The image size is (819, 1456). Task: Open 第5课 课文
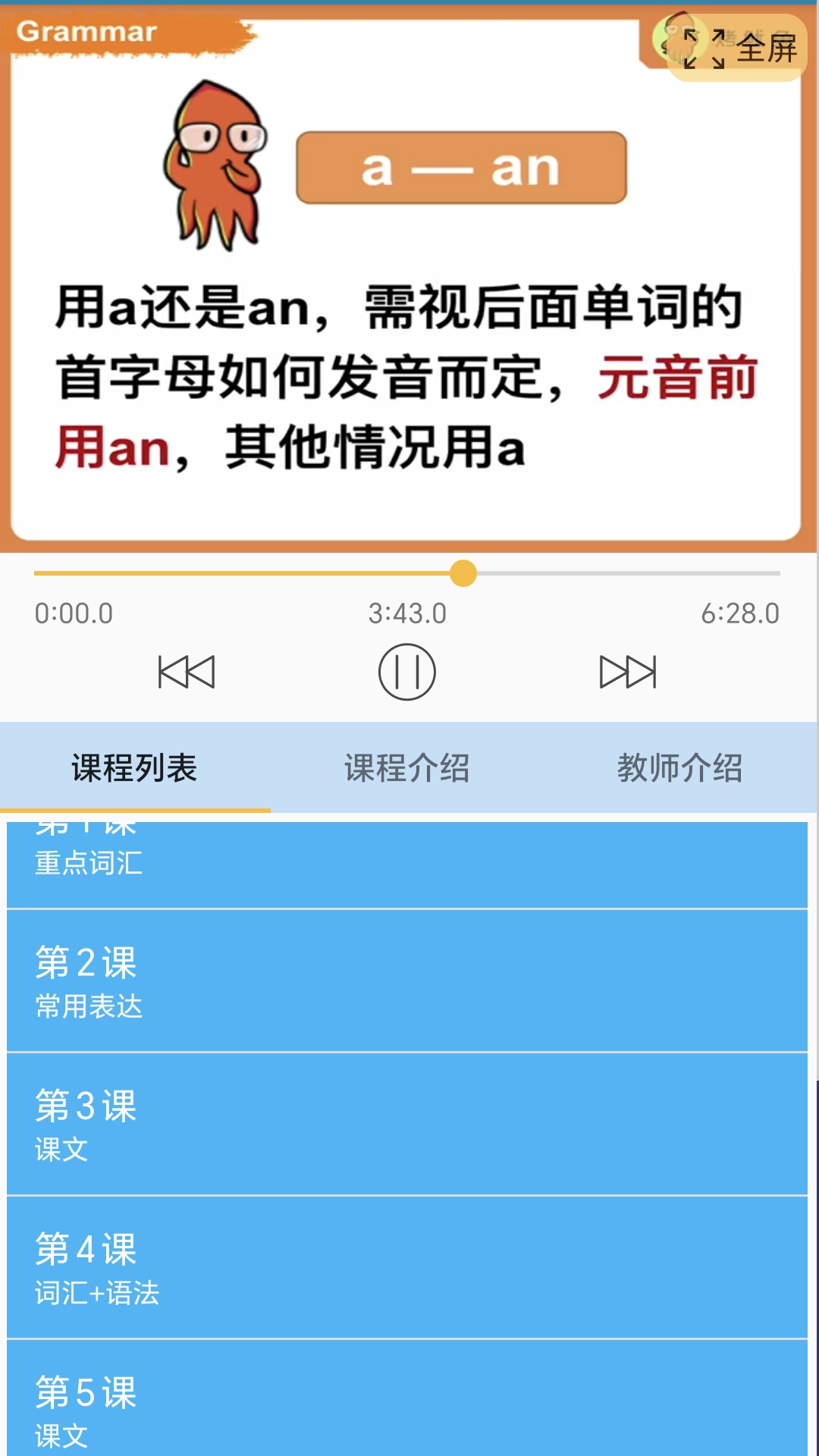(x=407, y=1403)
